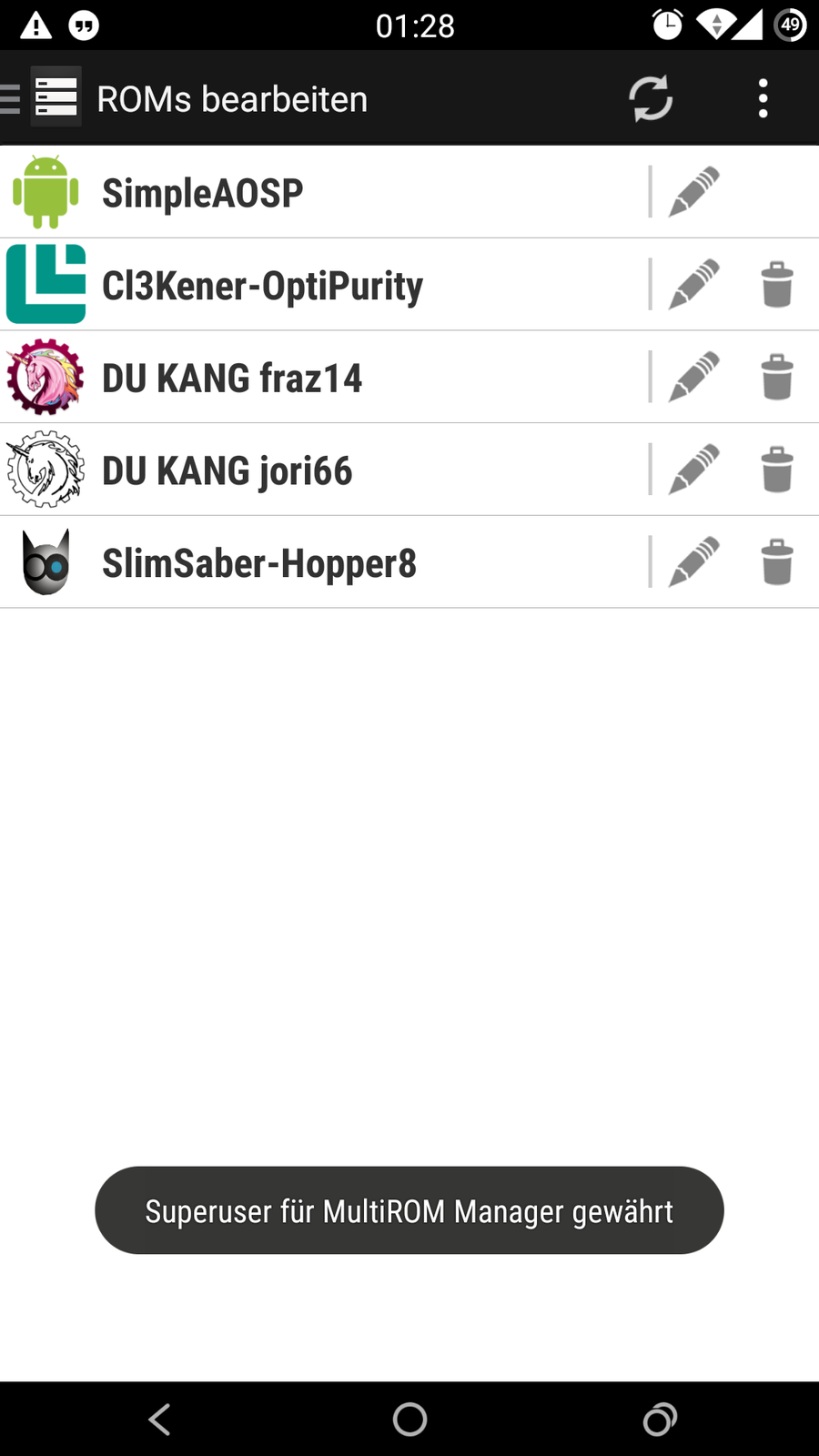Image resolution: width=819 pixels, height=1456 pixels.
Task: Edit the Cl3Kener-OptiPurity ROM
Action: (694, 285)
